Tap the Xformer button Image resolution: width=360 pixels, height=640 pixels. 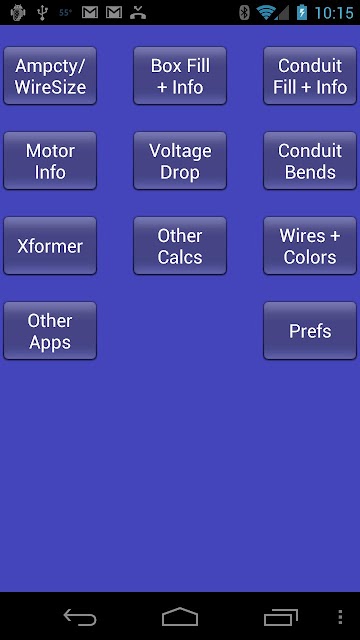[50, 246]
